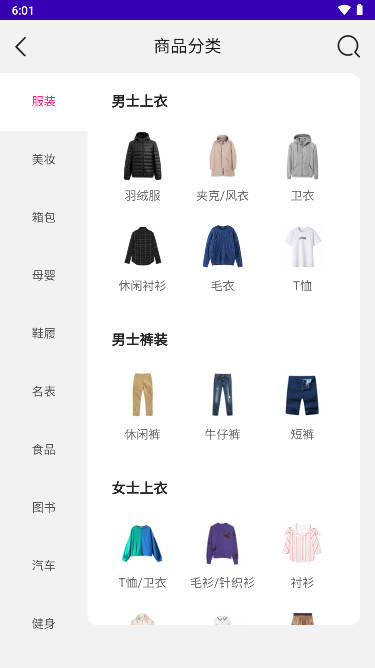The height and width of the screenshot is (668, 375).
Task: Select the 名表 category
Action: coord(44,391)
